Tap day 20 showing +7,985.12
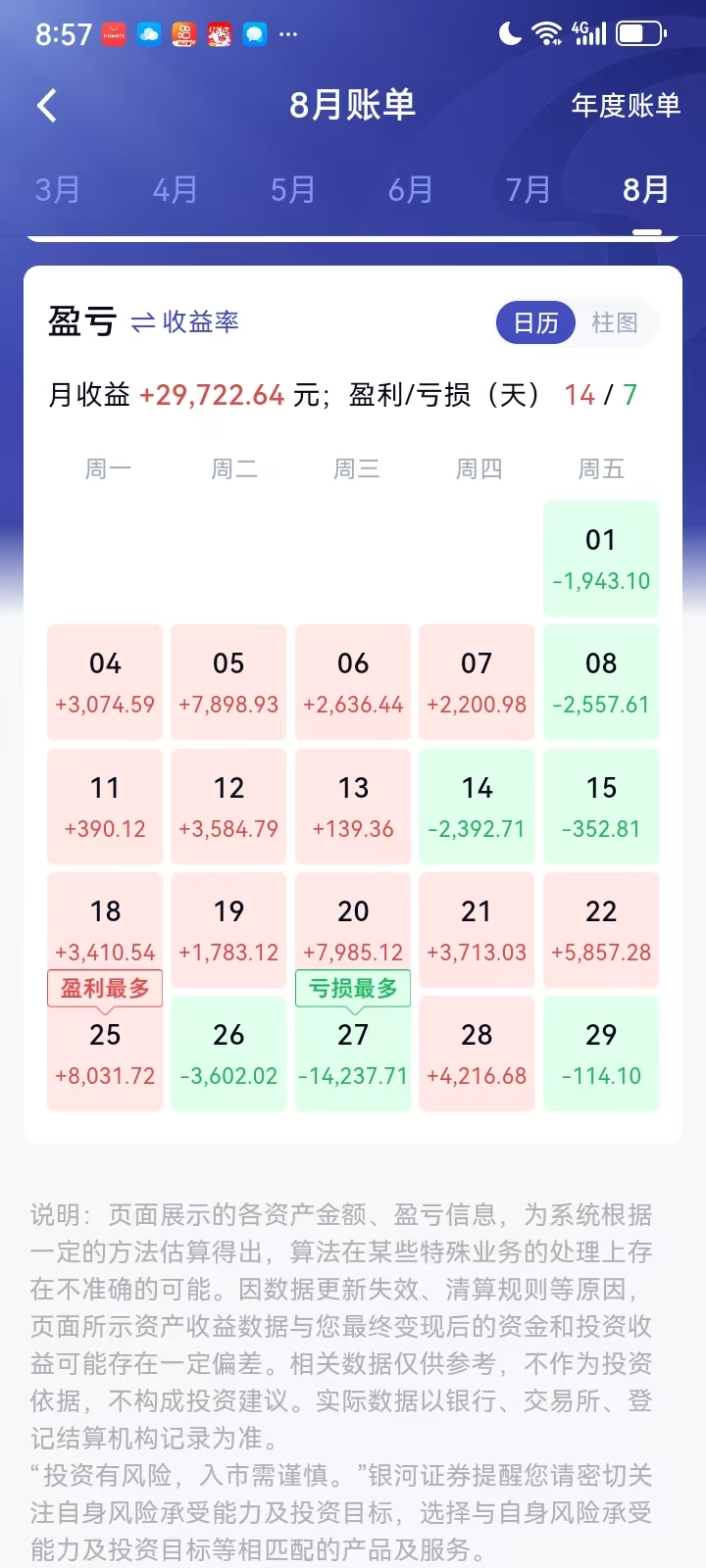 [x=353, y=930]
